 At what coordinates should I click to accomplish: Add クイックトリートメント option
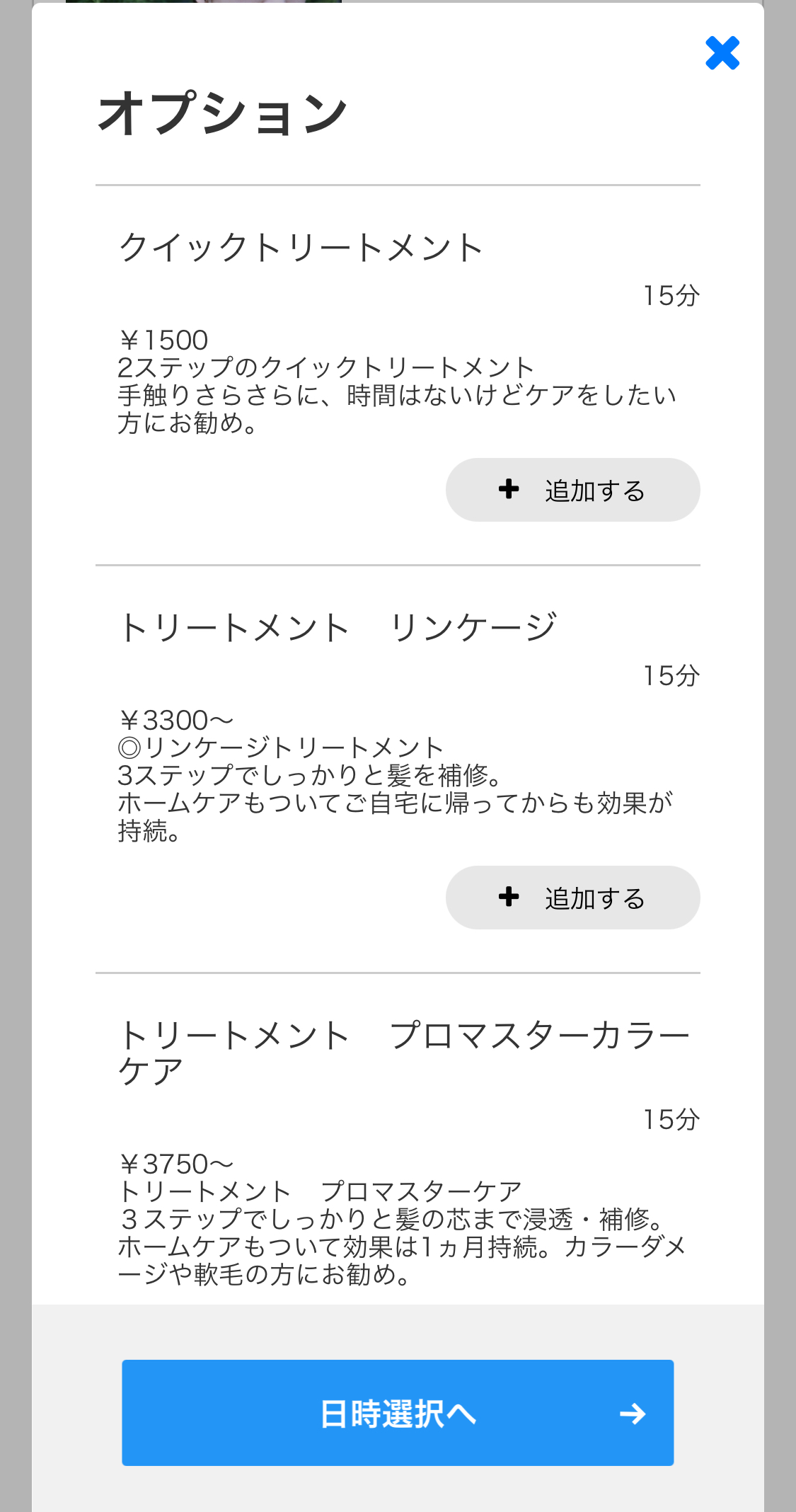click(572, 490)
